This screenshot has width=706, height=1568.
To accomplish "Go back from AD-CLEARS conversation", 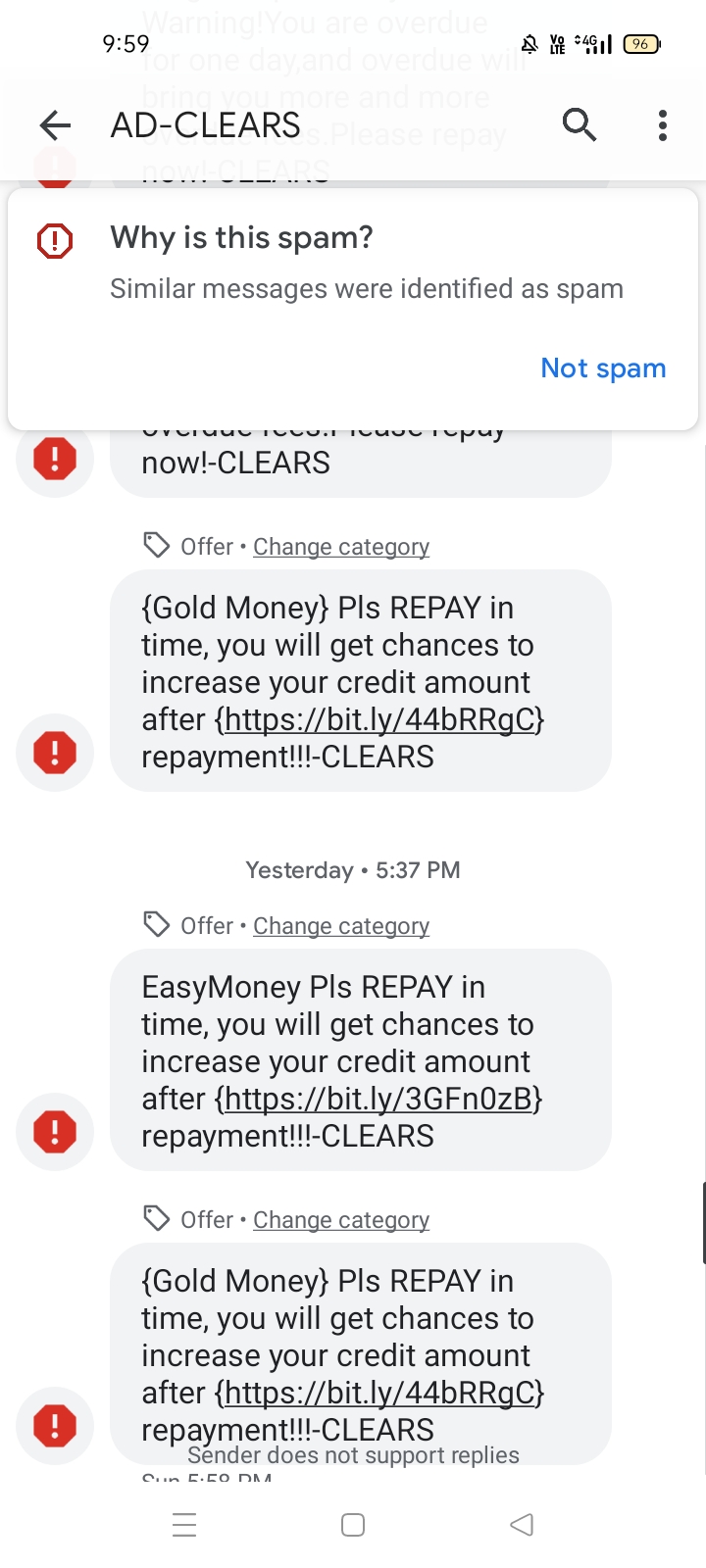I will pos(56,125).
